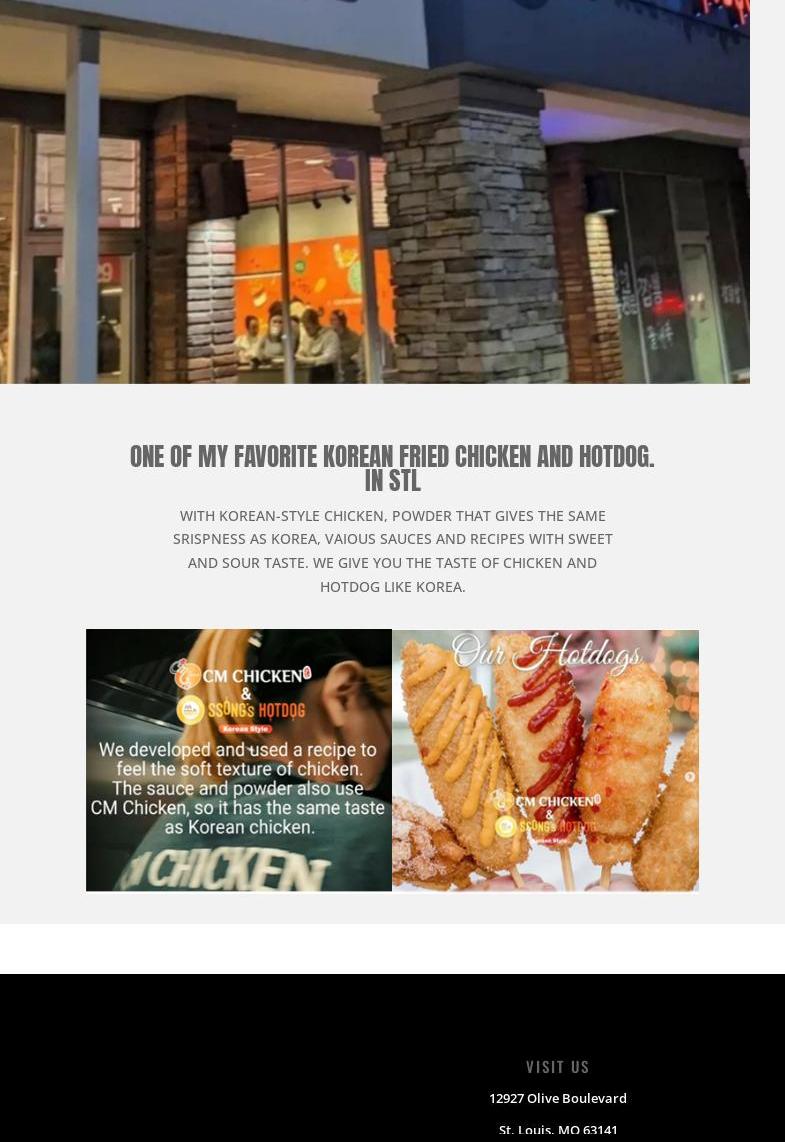Advance the photo carousel with next arrow
Viewport: 785px width, 1142px height.
tap(689, 777)
